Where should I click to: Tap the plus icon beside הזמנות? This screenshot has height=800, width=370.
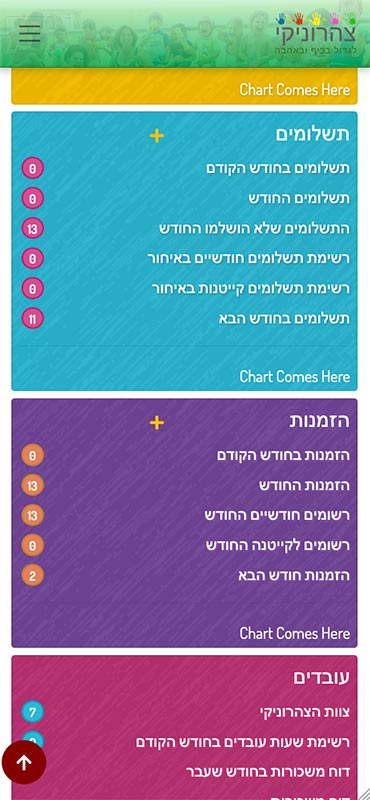(157, 422)
